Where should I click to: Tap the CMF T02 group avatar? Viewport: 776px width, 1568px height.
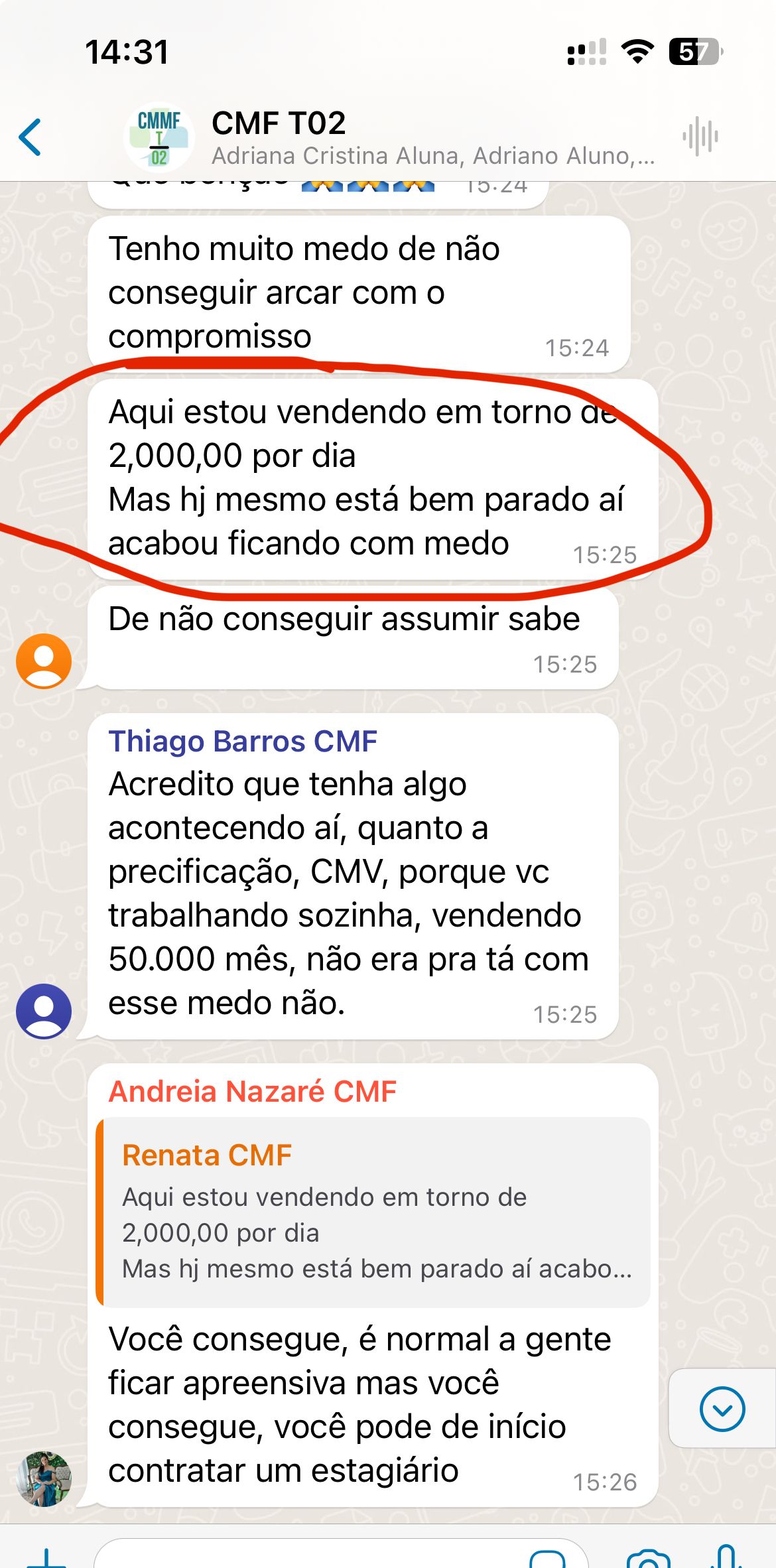(159, 137)
